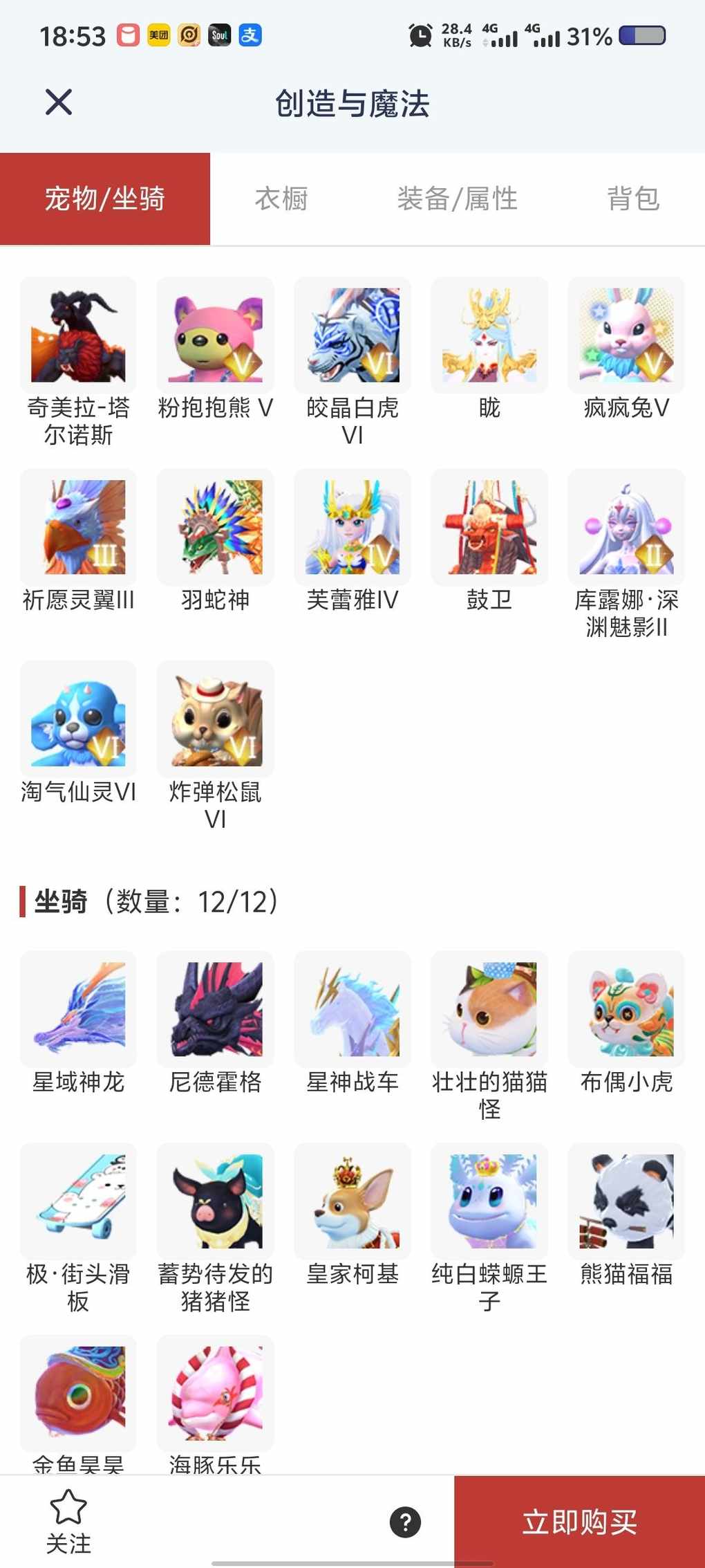Close the 创造与魔法 page
The height and width of the screenshot is (1568, 705).
coord(59,102)
